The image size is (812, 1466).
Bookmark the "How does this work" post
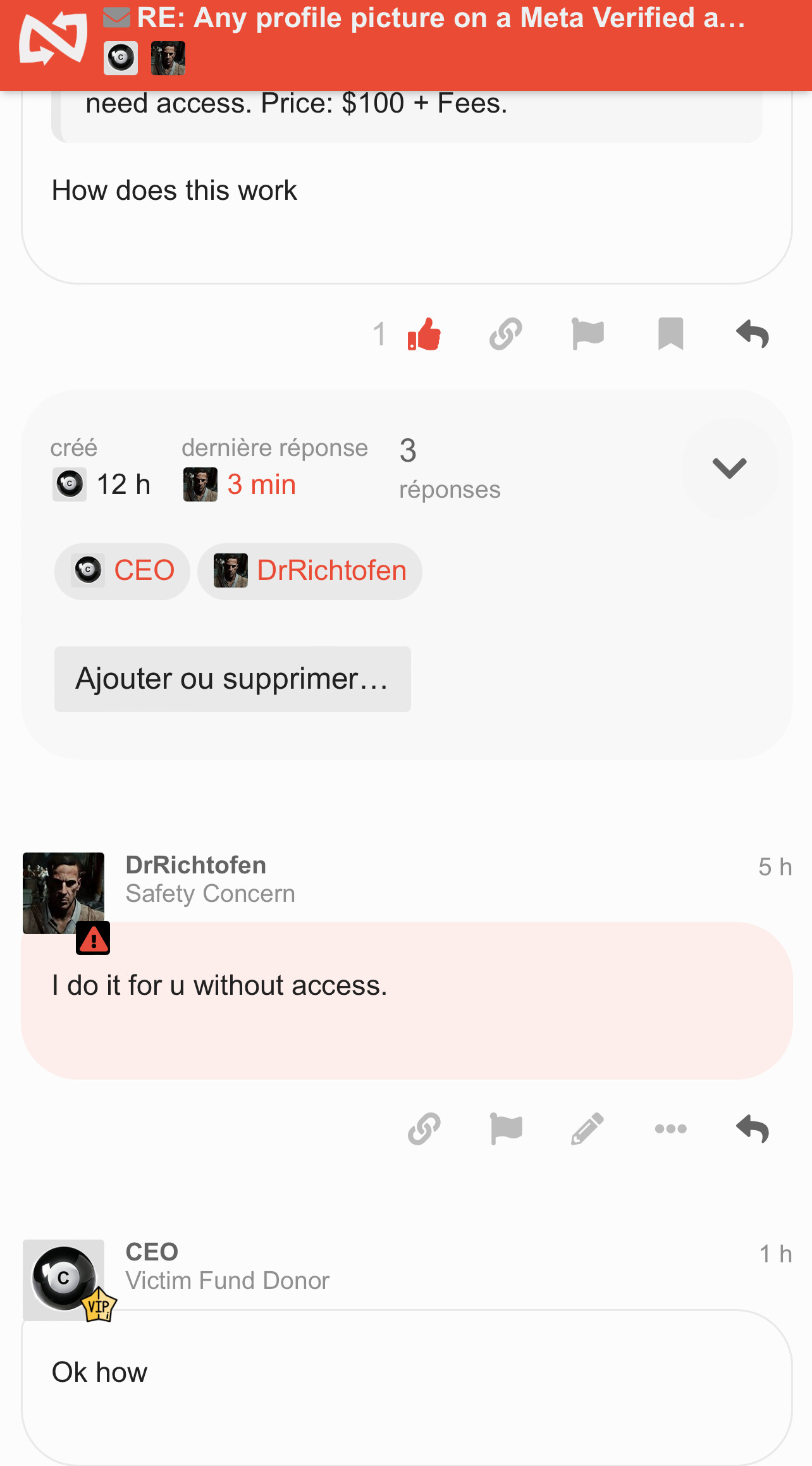[670, 333]
